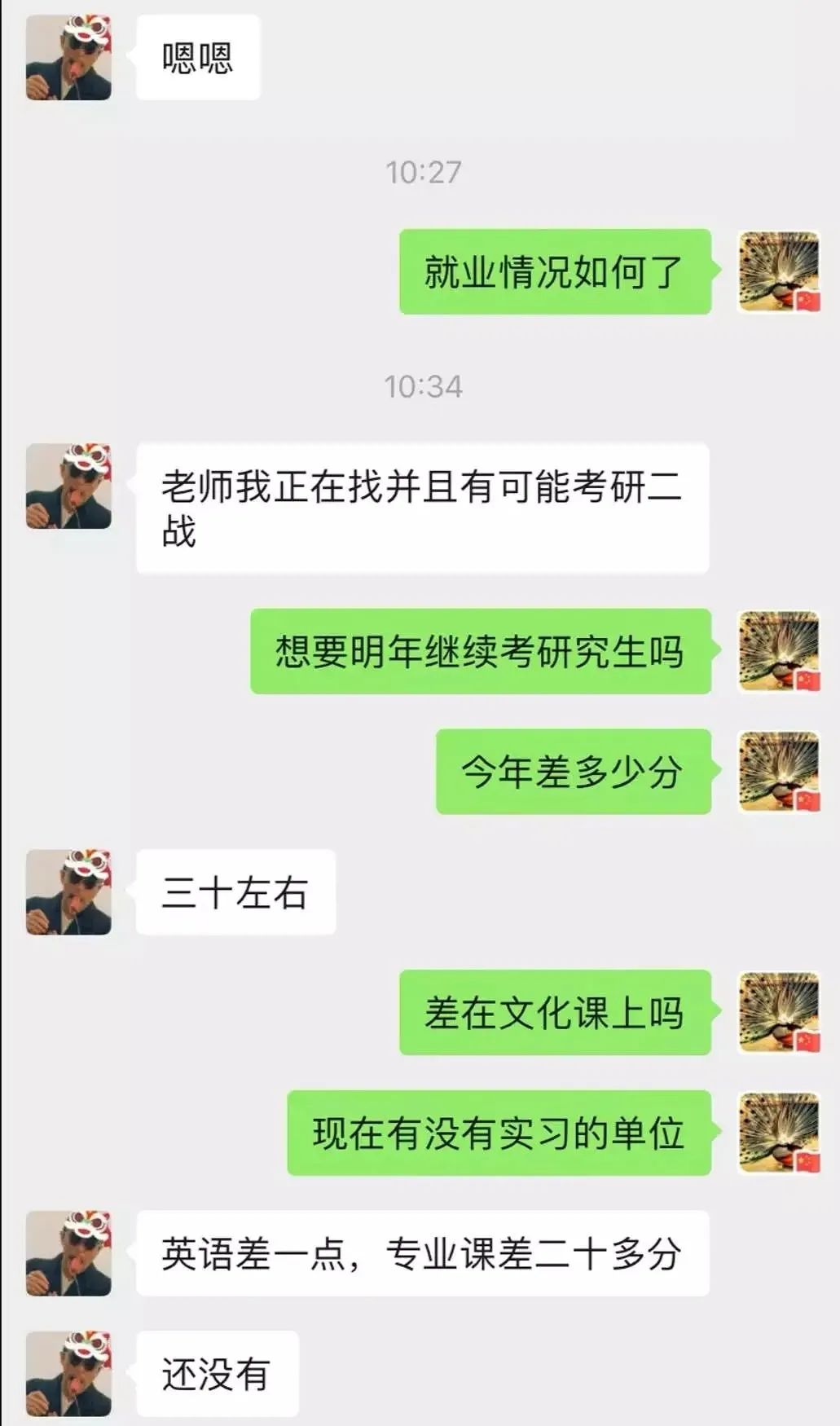This screenshot has height=1426, width=840.
Task: Open sender's avatar beside the 嗯嗯 message
Action: click(68, 58)
